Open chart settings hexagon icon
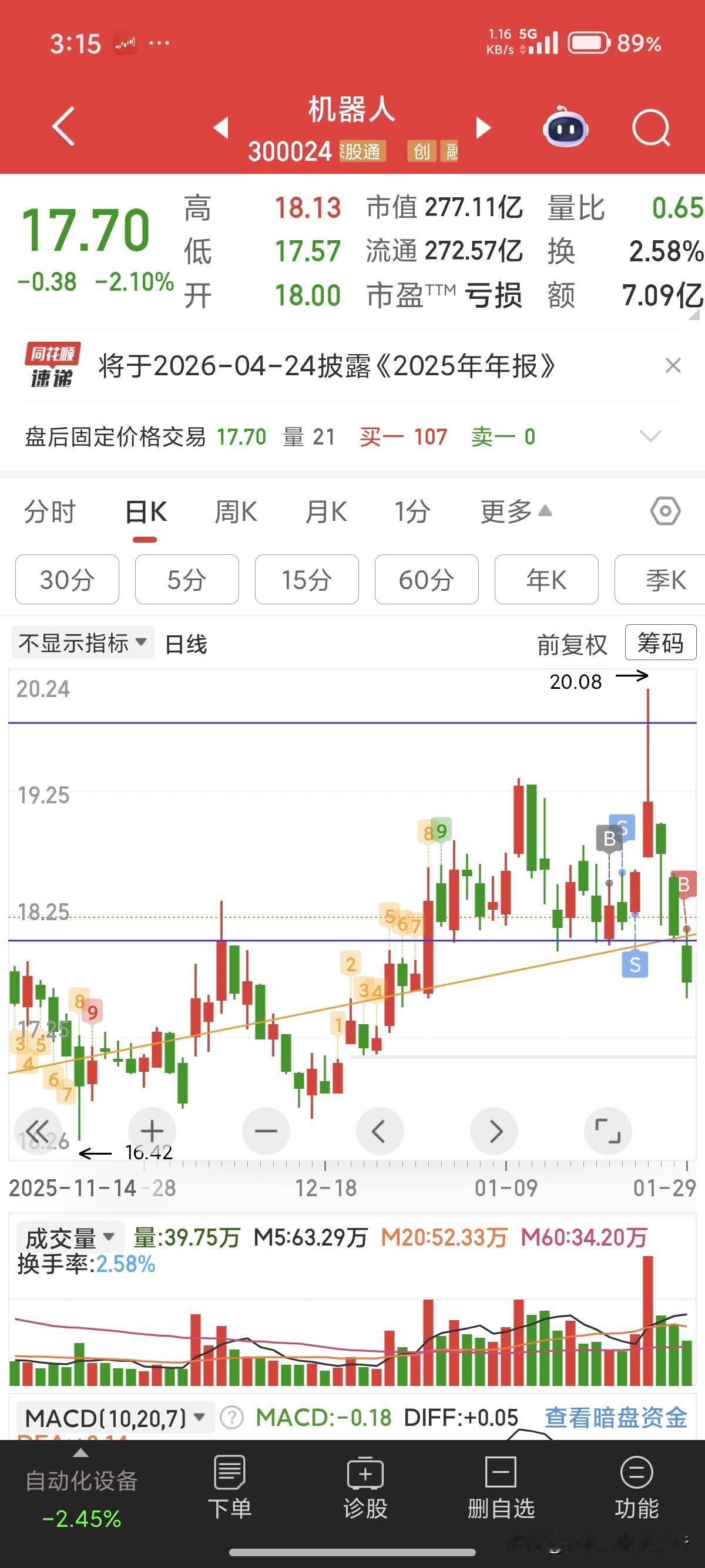 click(666, 512)
